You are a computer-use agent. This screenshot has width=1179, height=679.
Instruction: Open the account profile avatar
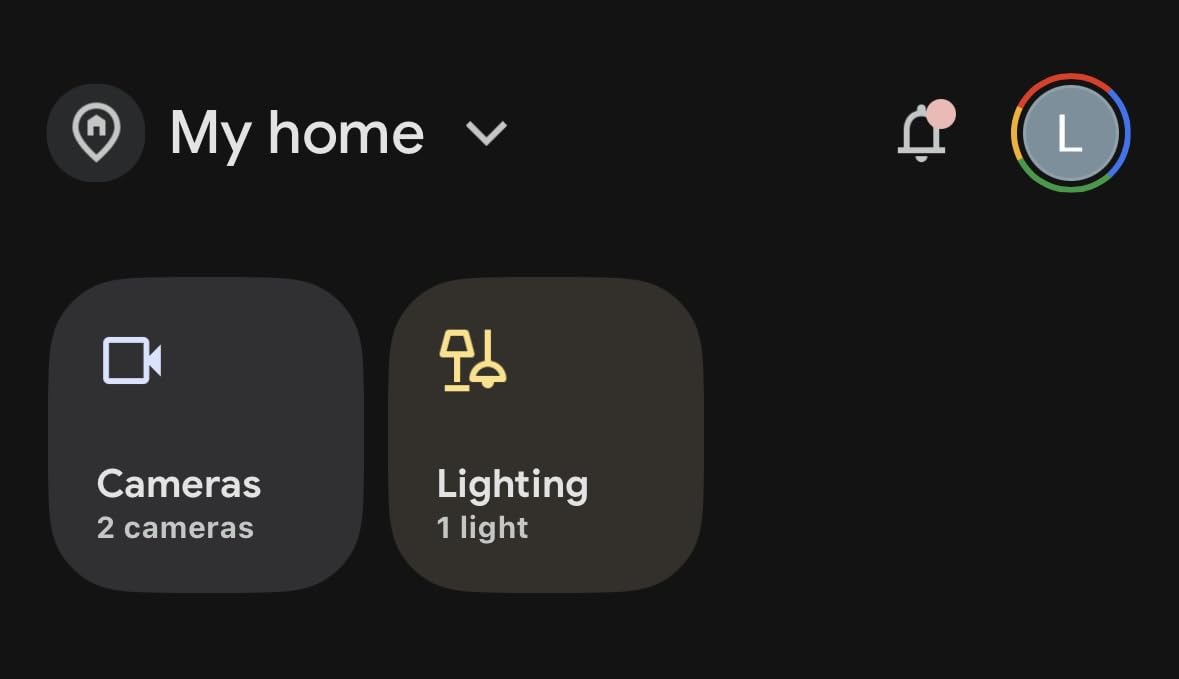(x=1070, y=133)
